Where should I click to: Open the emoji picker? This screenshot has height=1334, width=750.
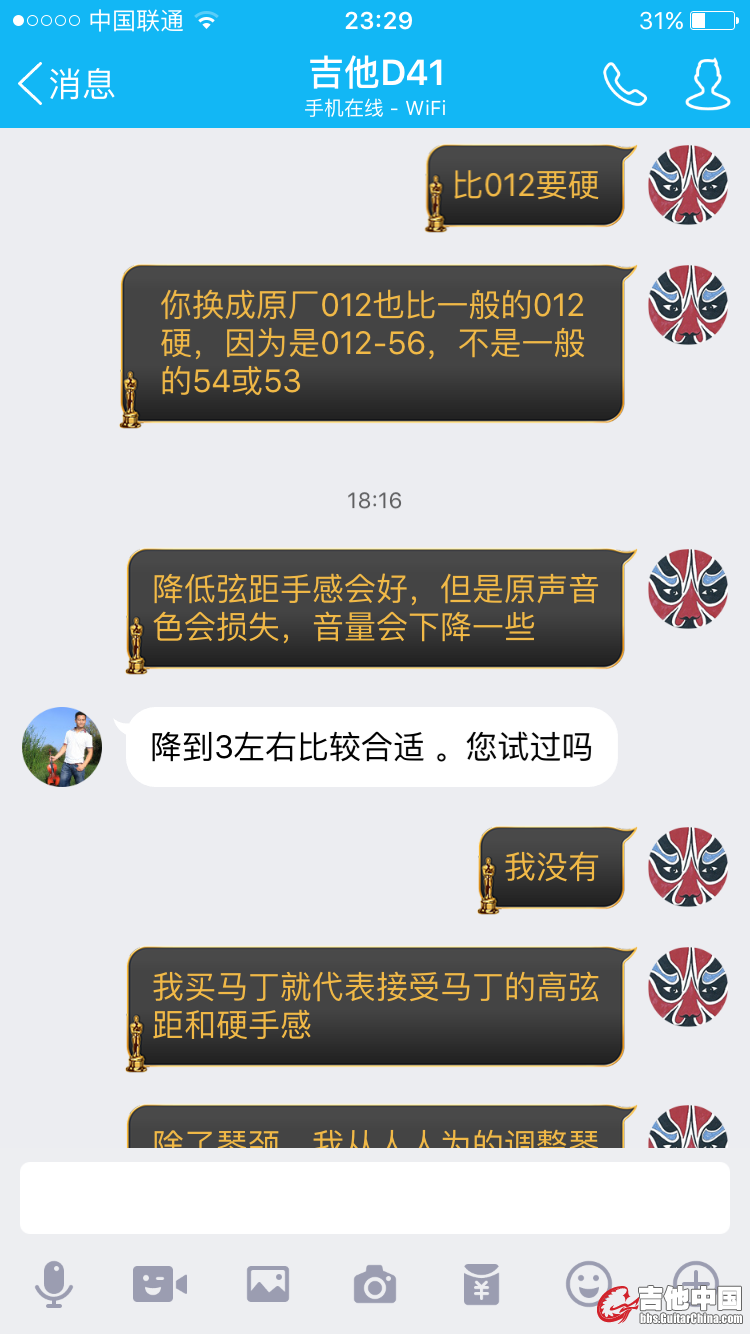[x=588, y=1281]
